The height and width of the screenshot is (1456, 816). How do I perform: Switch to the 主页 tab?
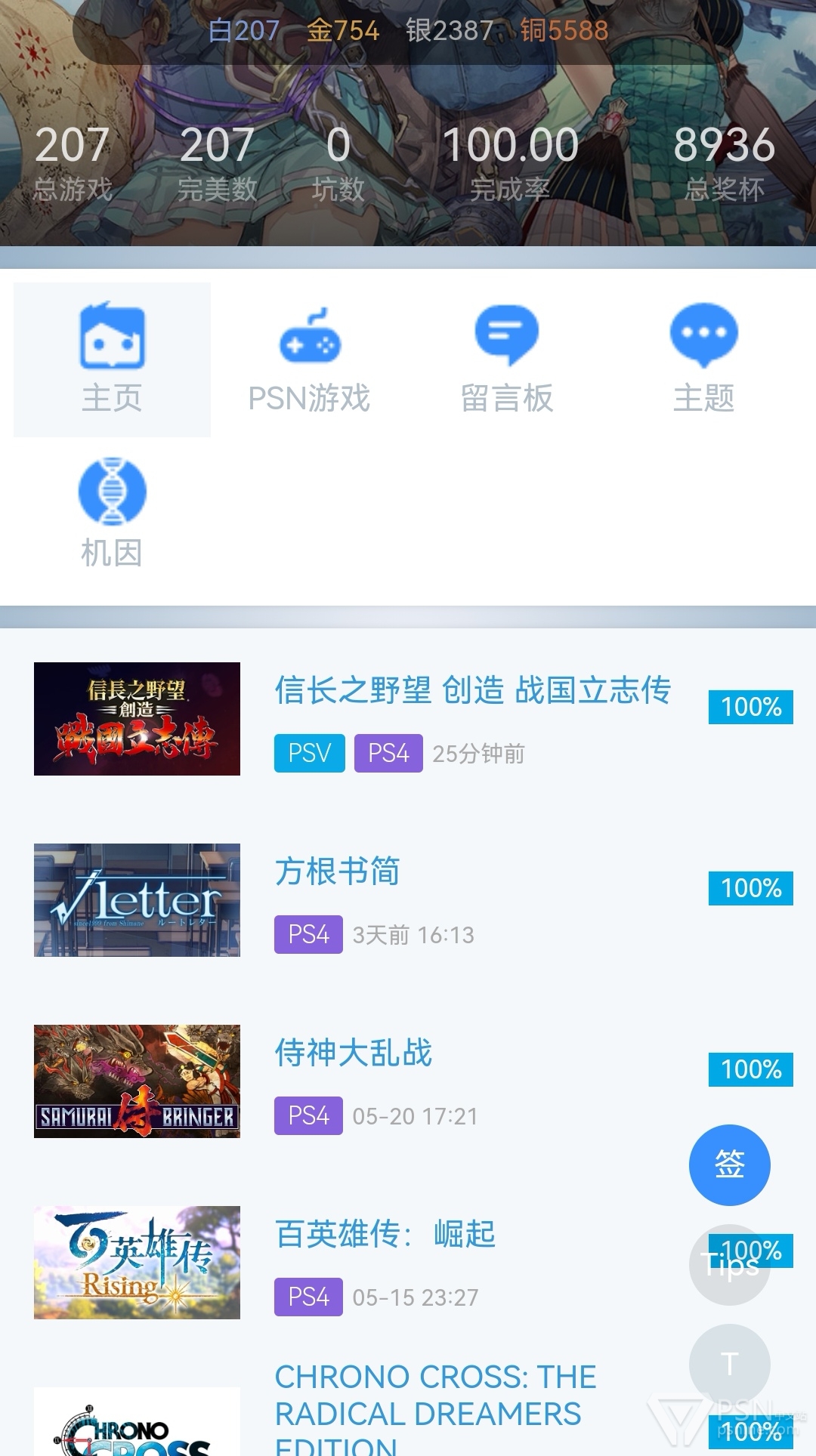(x=112, y=359)
